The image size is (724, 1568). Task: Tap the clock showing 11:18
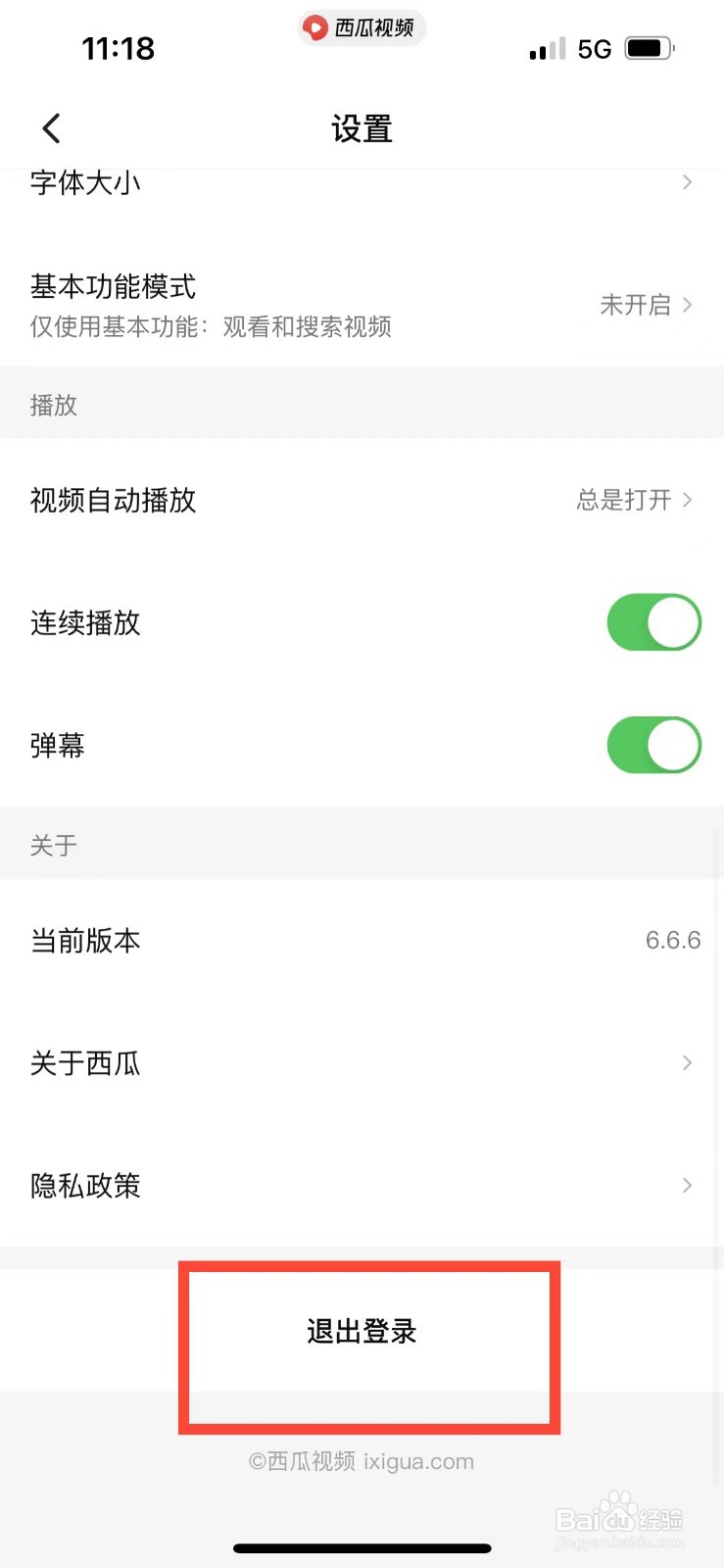[x=119, y=48]
